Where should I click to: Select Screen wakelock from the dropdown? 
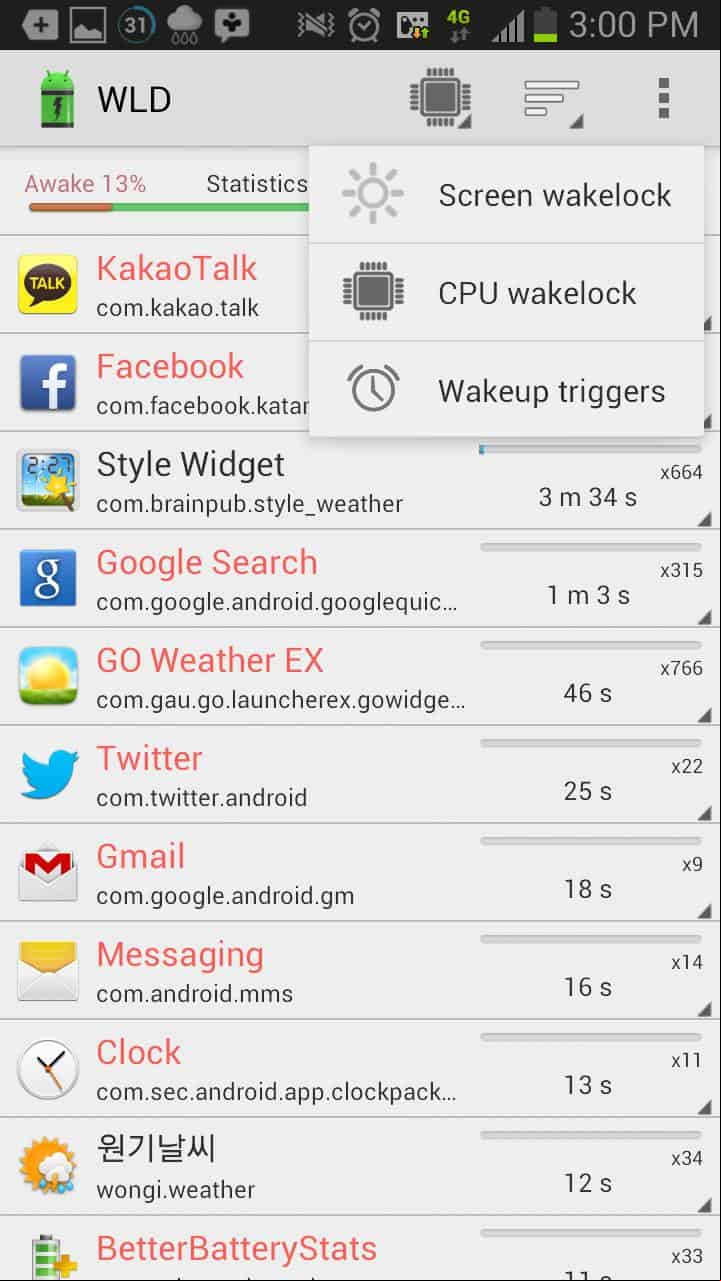click(x=506, y=195)
